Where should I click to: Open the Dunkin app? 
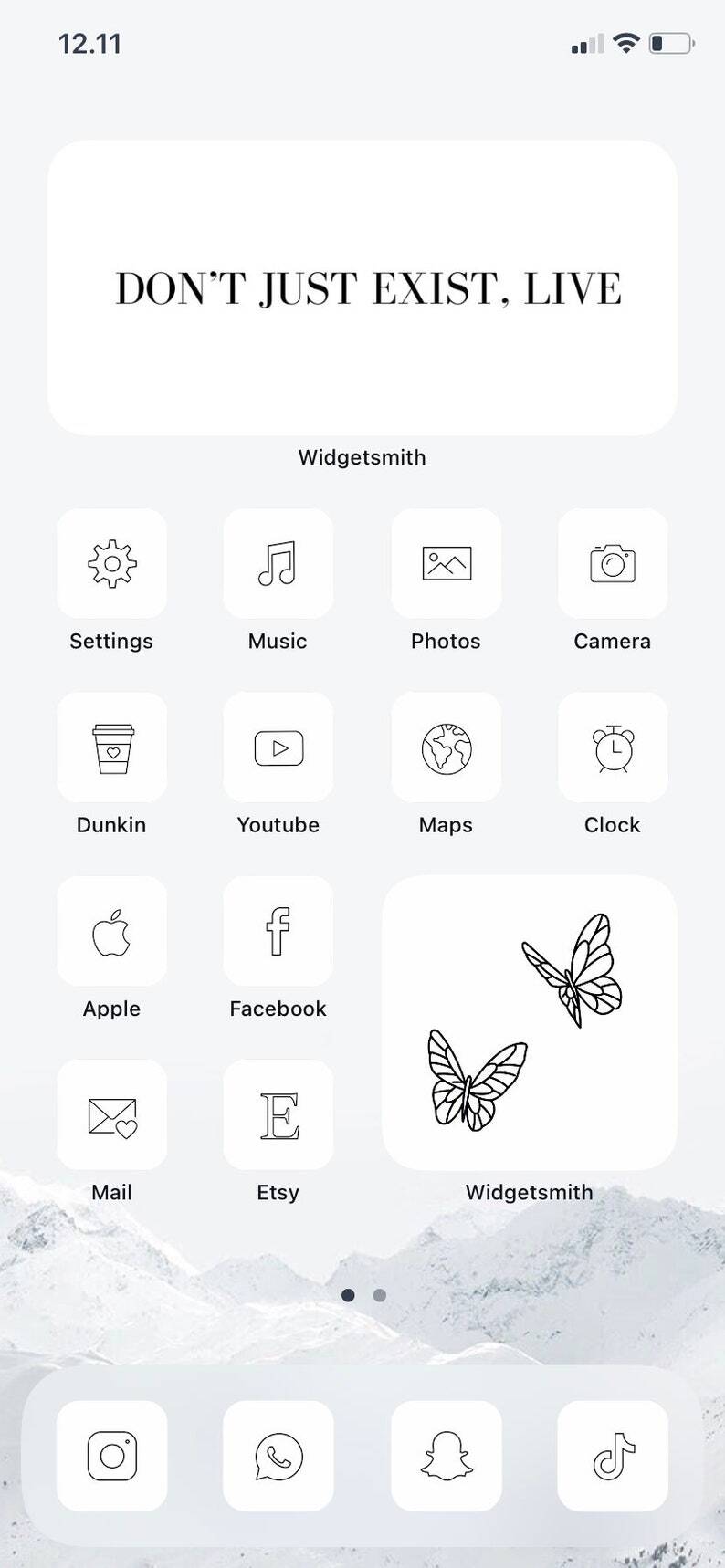point(111,747)
